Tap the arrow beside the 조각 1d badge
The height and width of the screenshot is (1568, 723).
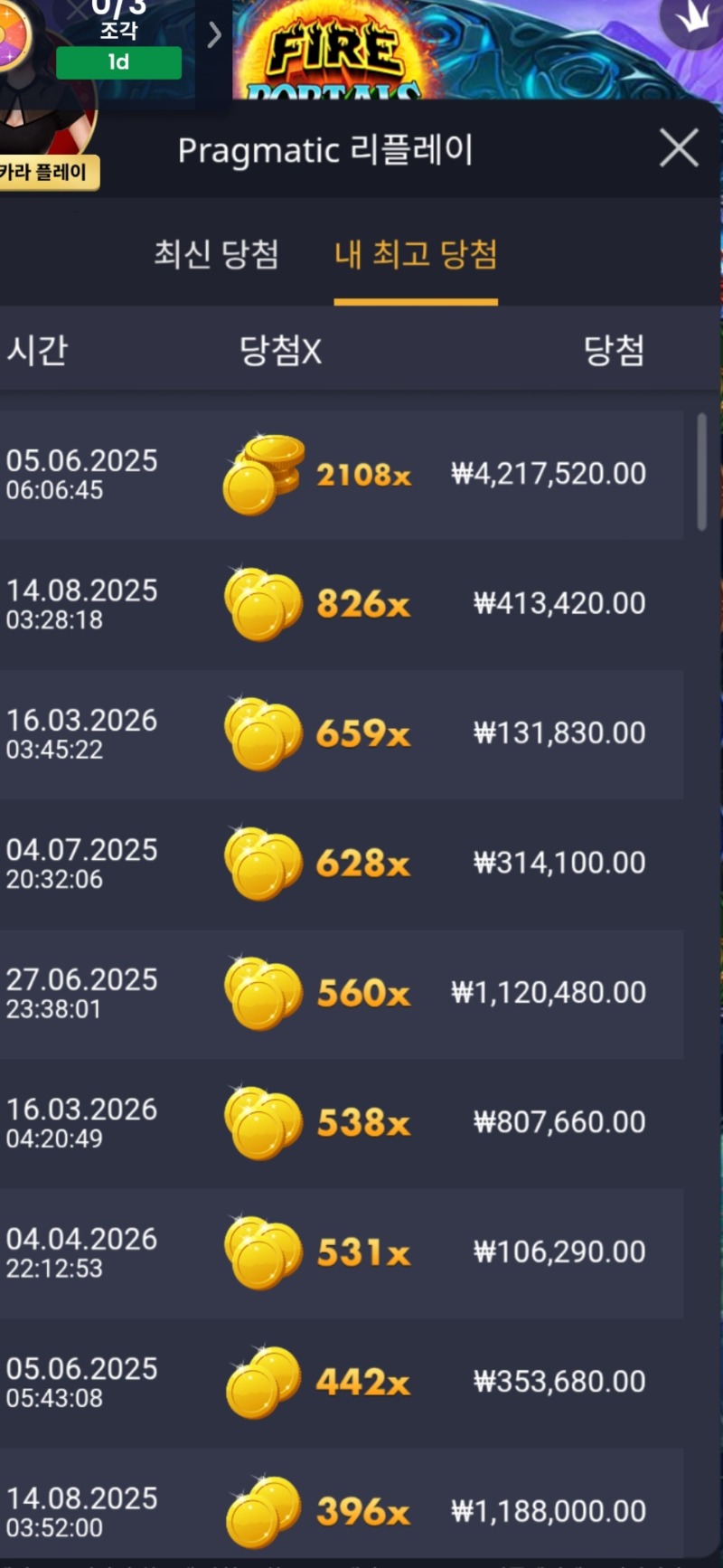coord(214,35)
